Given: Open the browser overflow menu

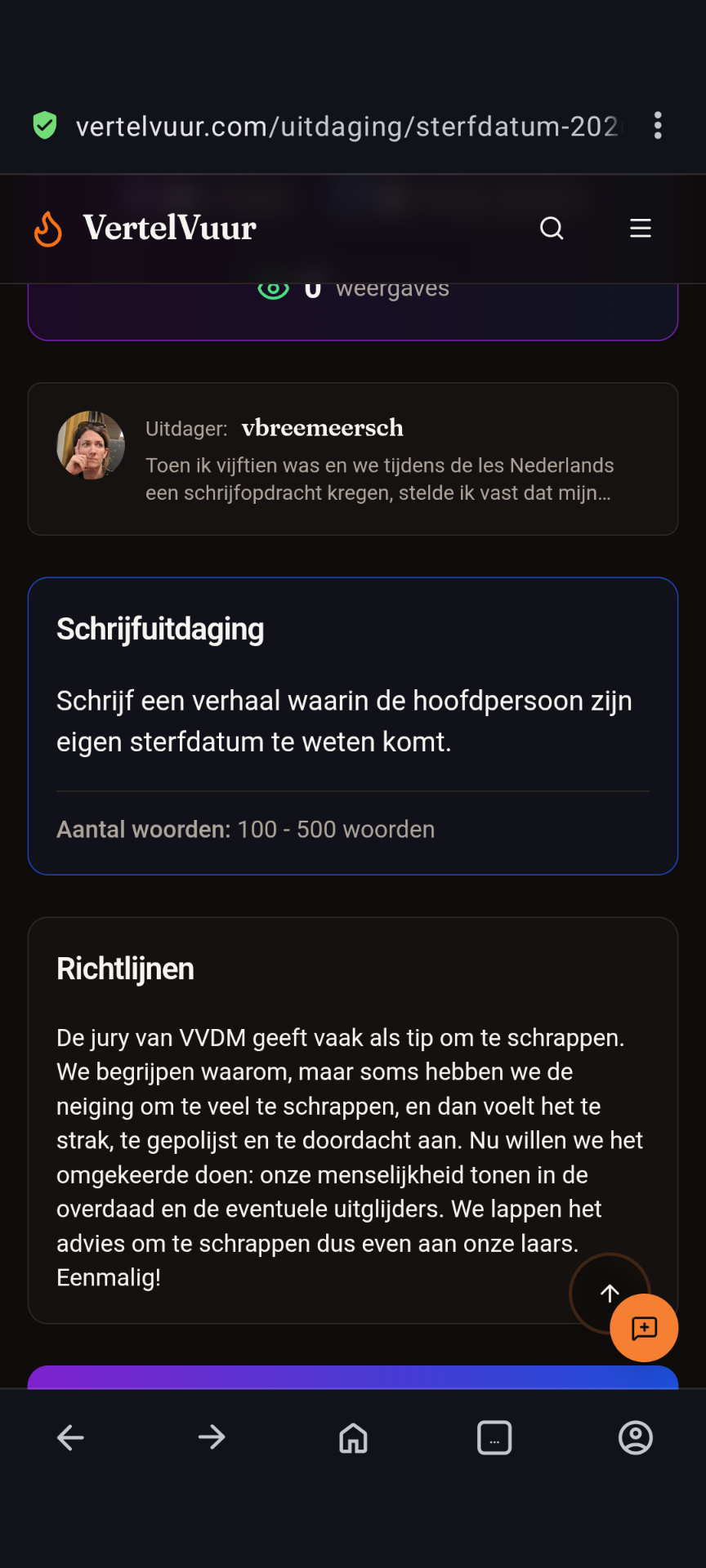Looking at the screenshot, I should tap(658, 126).
